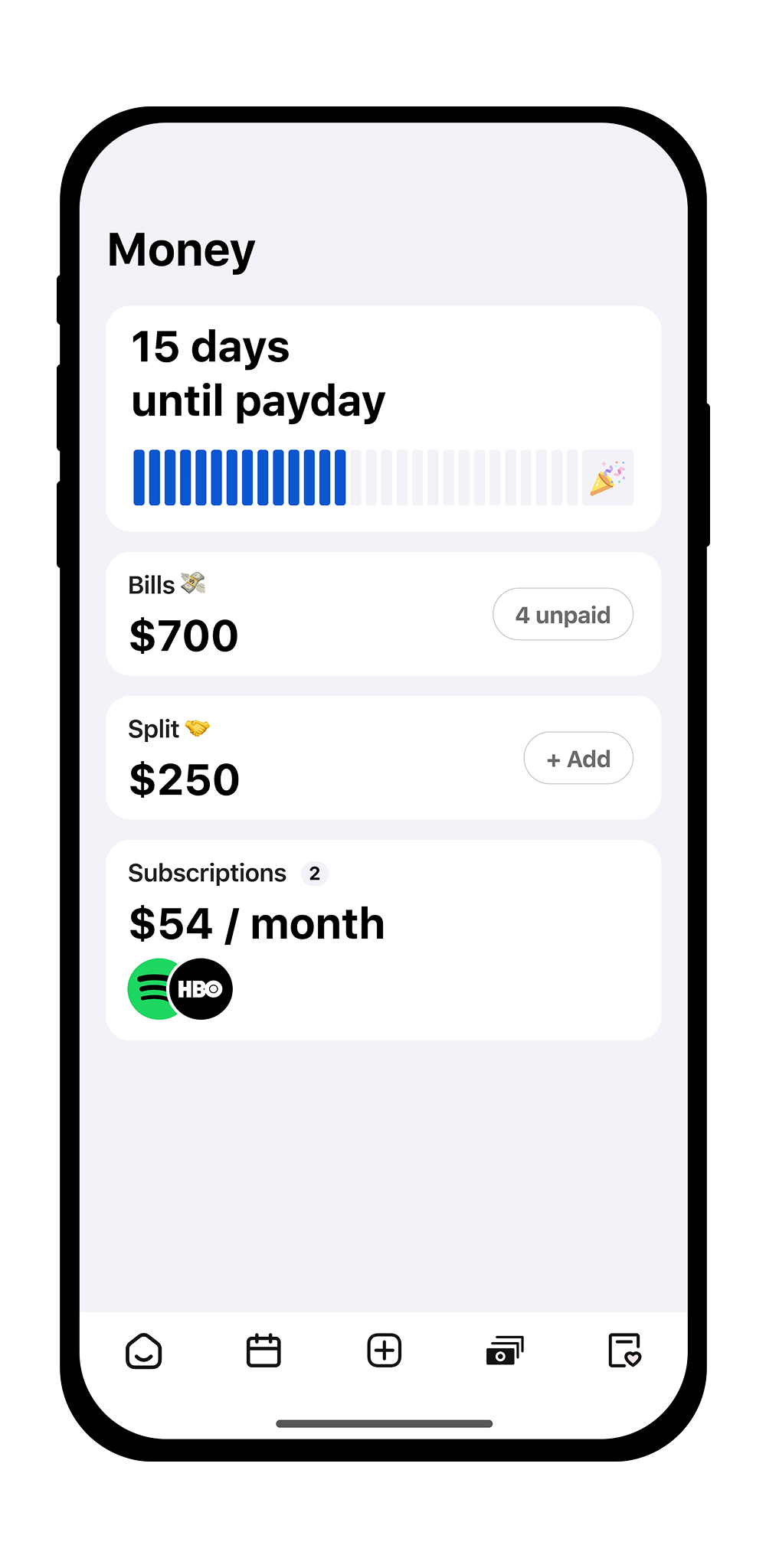Tap the add plus icon in bottom bar

(x=384, y=1351)
